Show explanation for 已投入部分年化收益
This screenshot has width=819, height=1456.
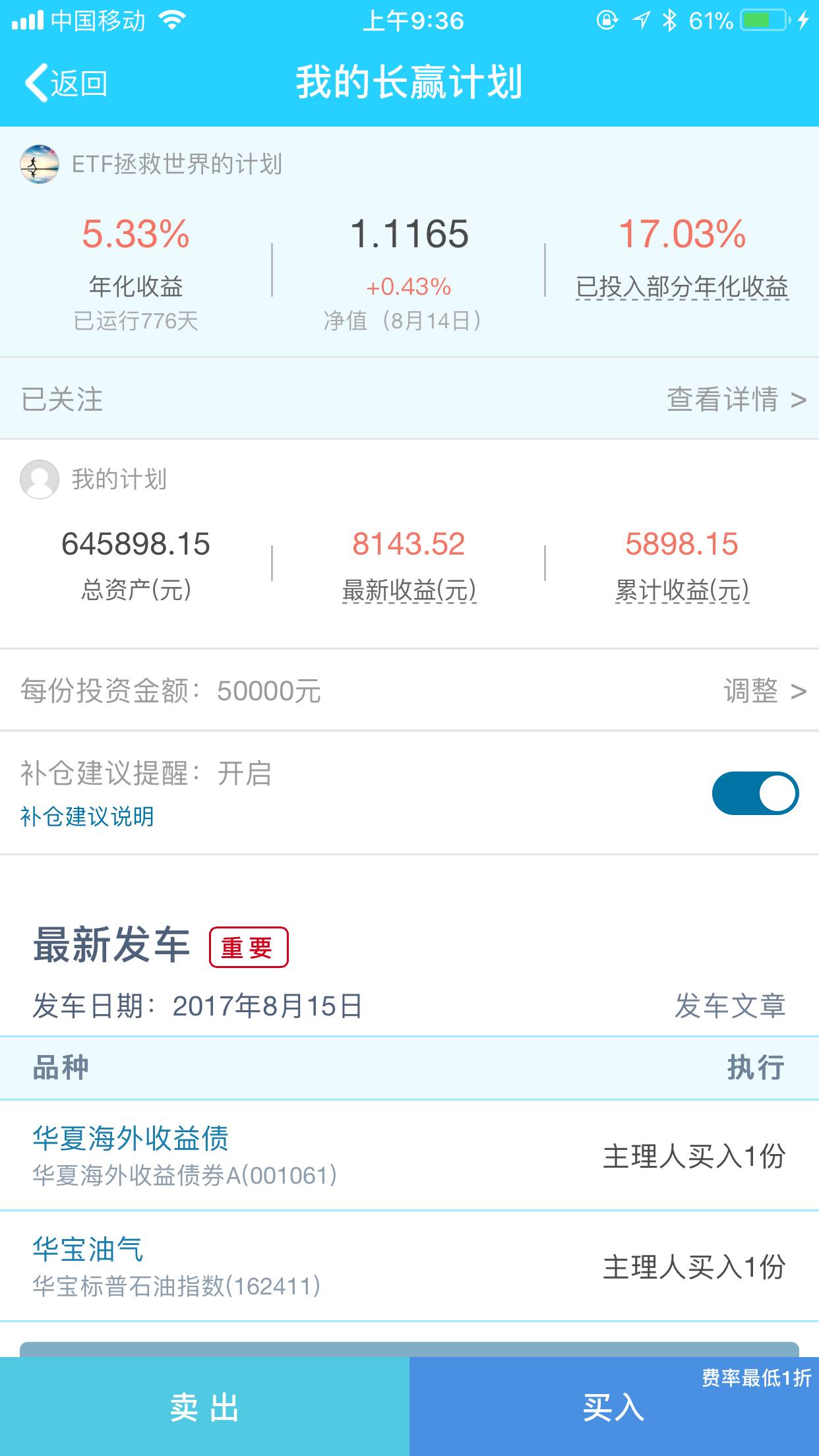(682, 288)
